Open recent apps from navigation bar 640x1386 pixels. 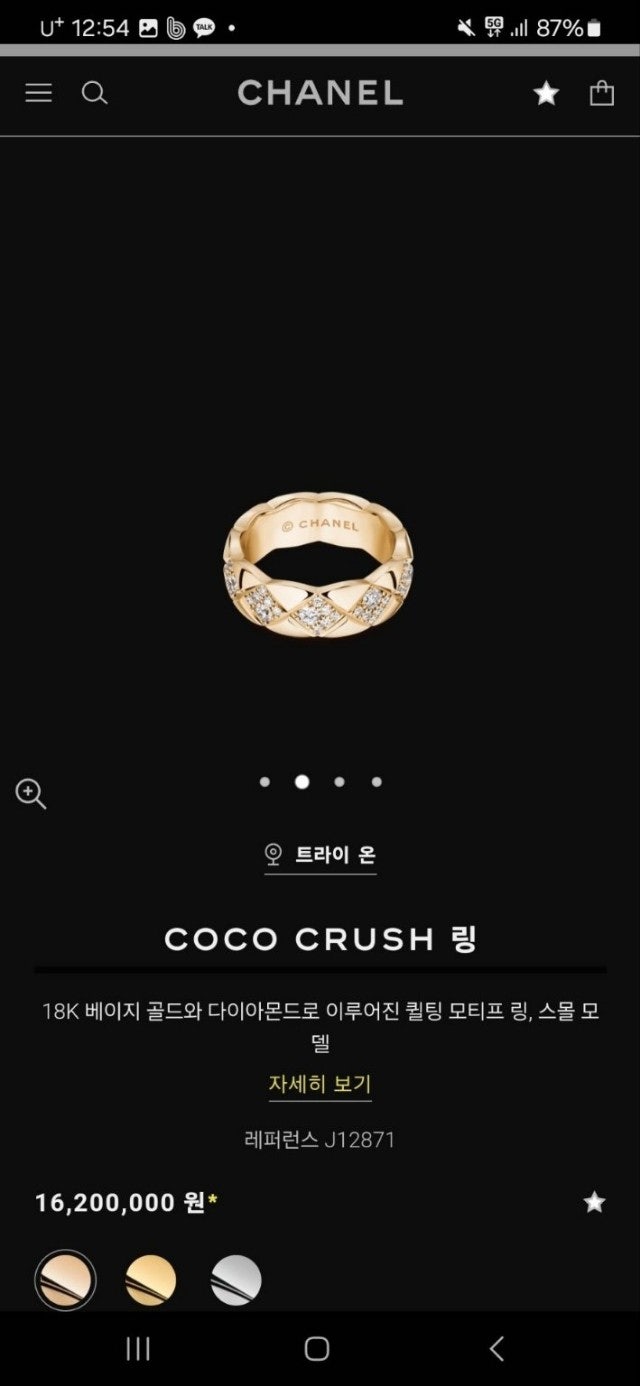click(138, 1348)
